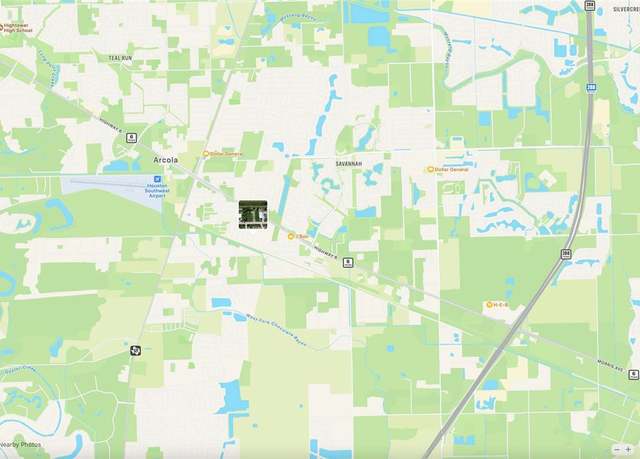Screen dimensions: 640x459
Task: Open the Dollar General marker near Arcola
Action: [206, 153]
